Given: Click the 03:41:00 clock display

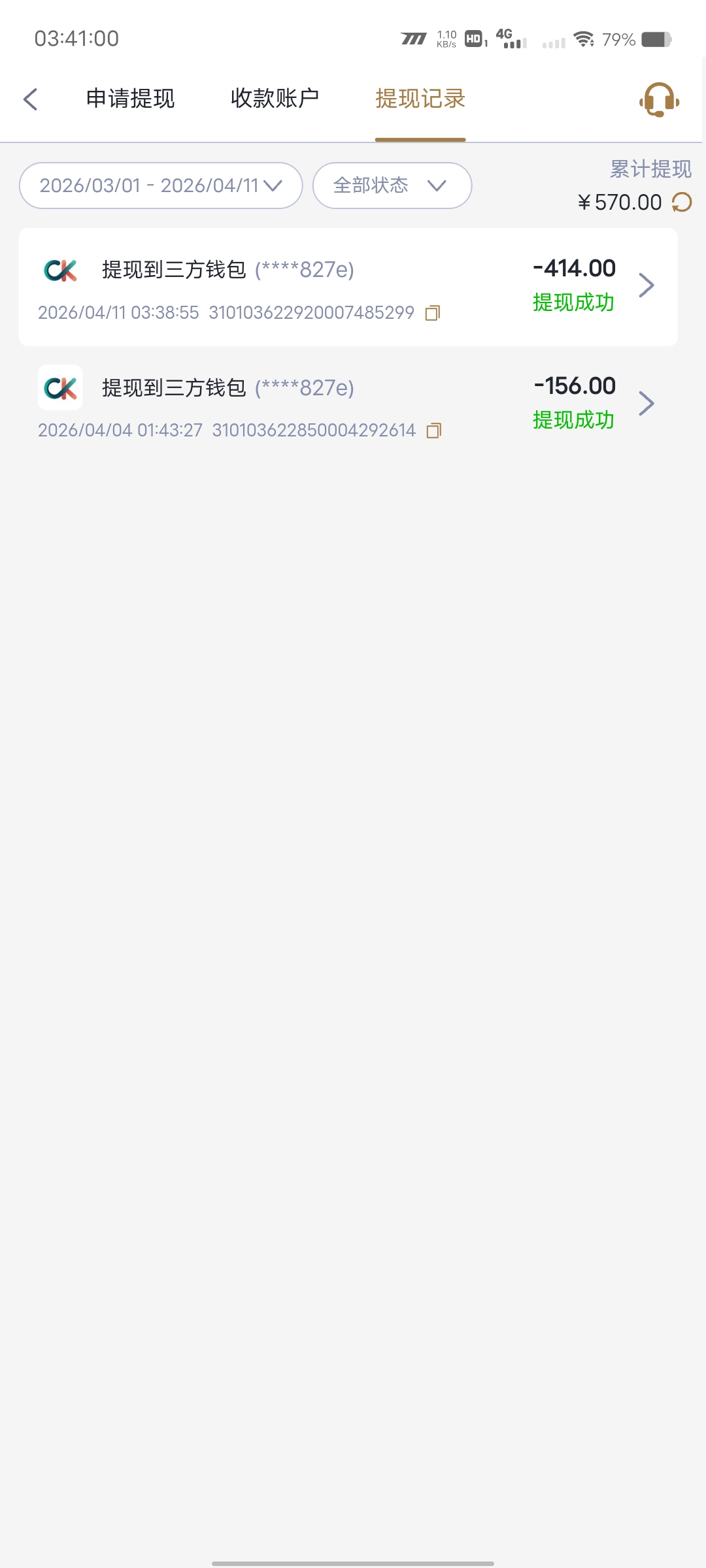Looking at the screenshot, I should tap(76, 38).
